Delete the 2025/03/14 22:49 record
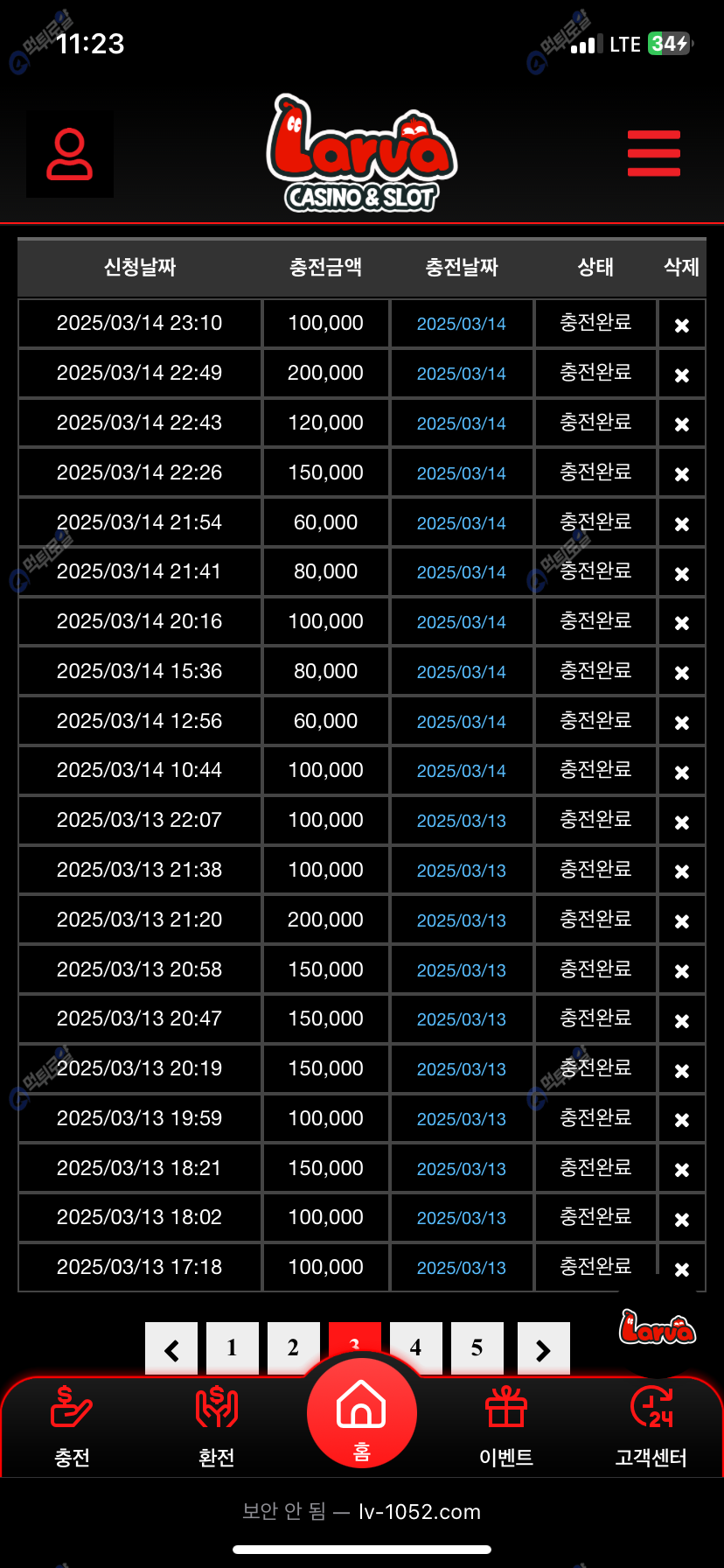The width and height of the screenshot is (724, 1568). coord(682,375)
